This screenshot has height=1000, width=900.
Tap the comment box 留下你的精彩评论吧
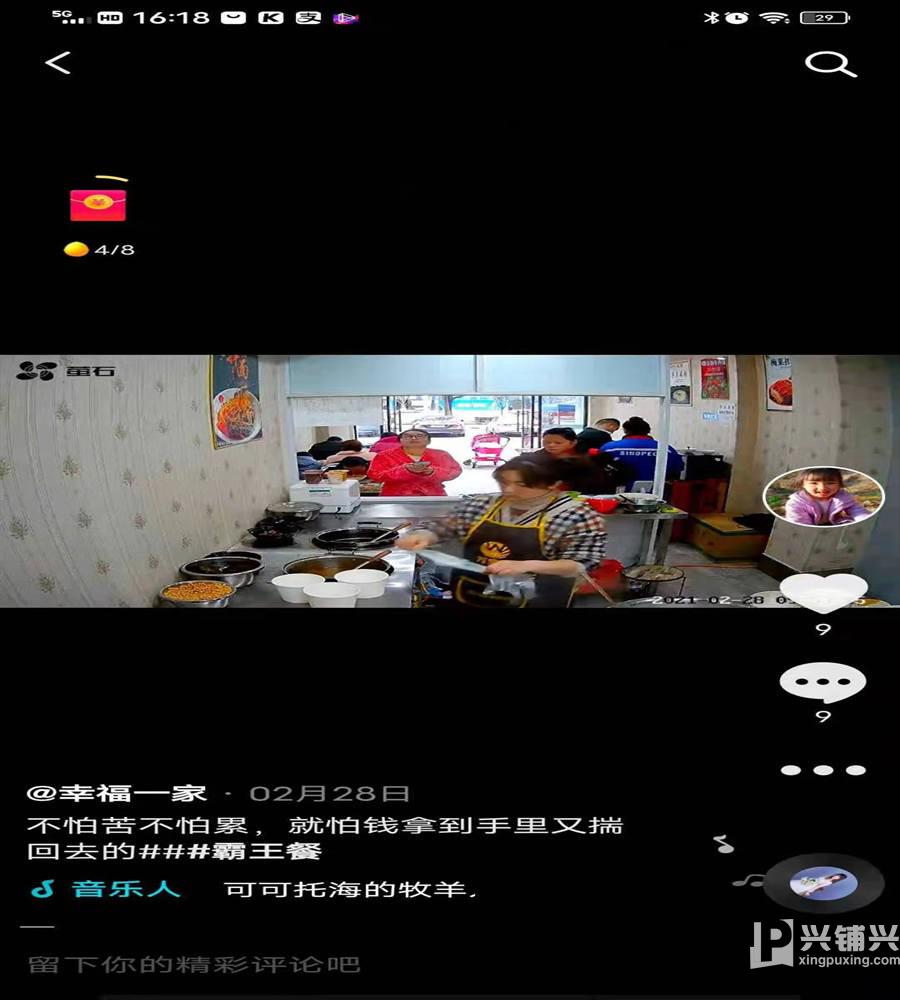click(195, 965)
